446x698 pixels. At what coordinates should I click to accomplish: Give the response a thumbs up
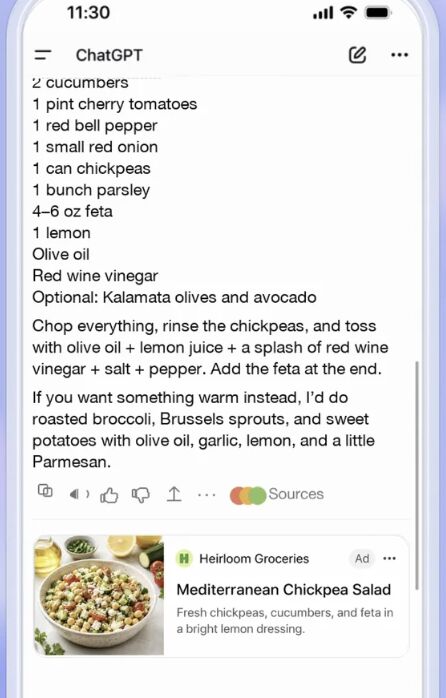click(x=109, y=495)
